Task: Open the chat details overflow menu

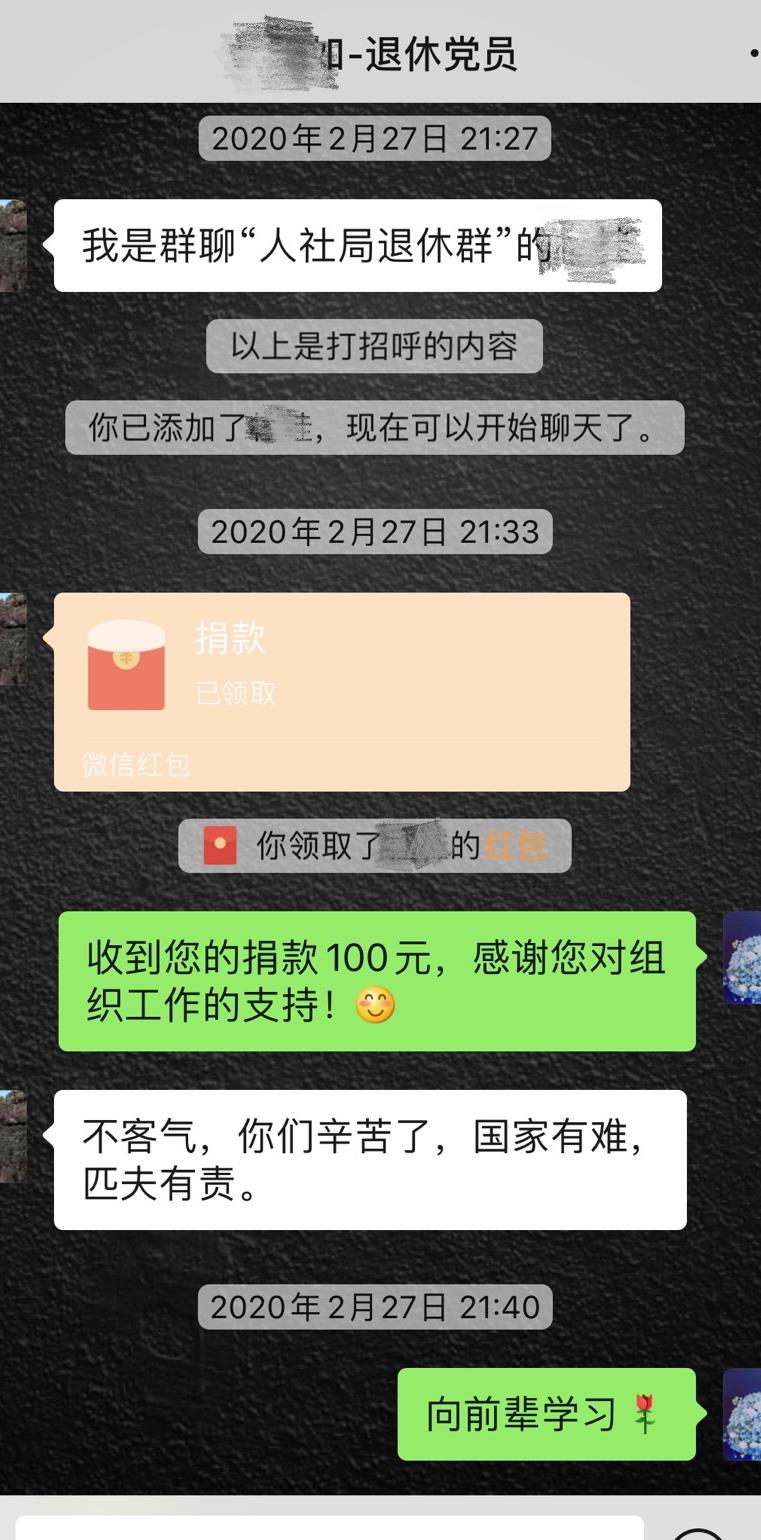Action: pos(752,53)
